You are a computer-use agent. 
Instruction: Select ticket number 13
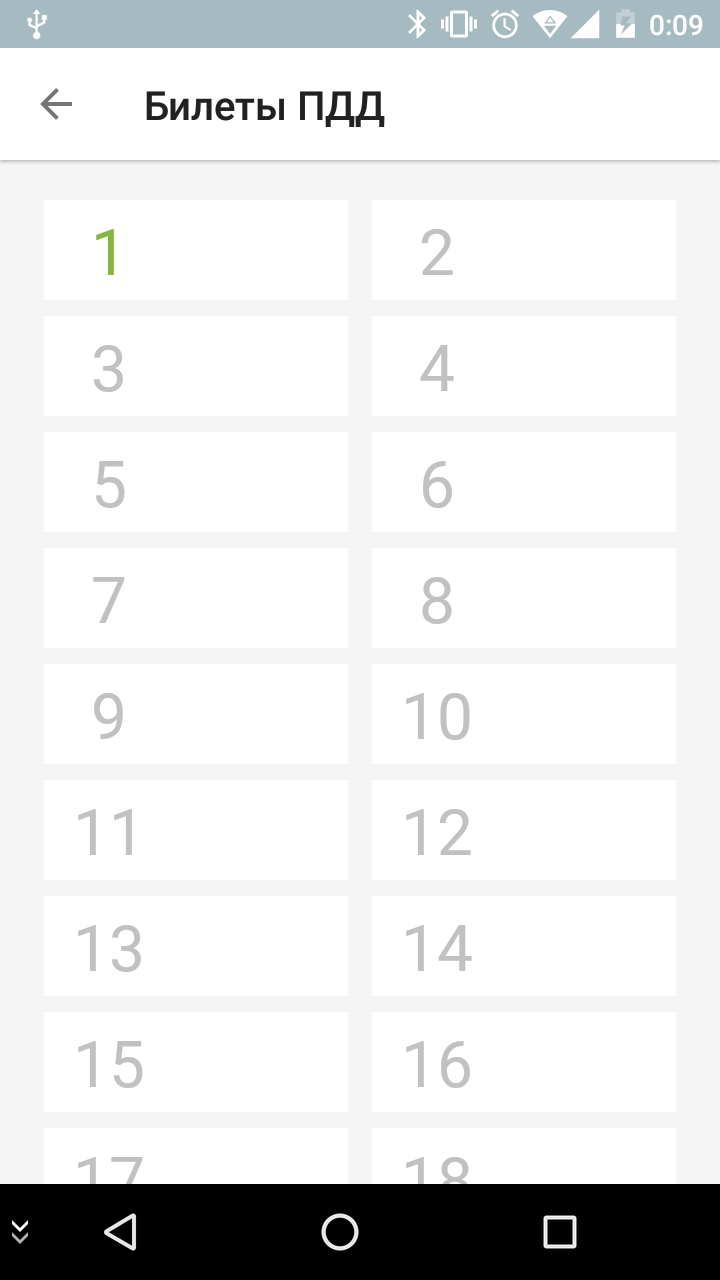point(196,946)
